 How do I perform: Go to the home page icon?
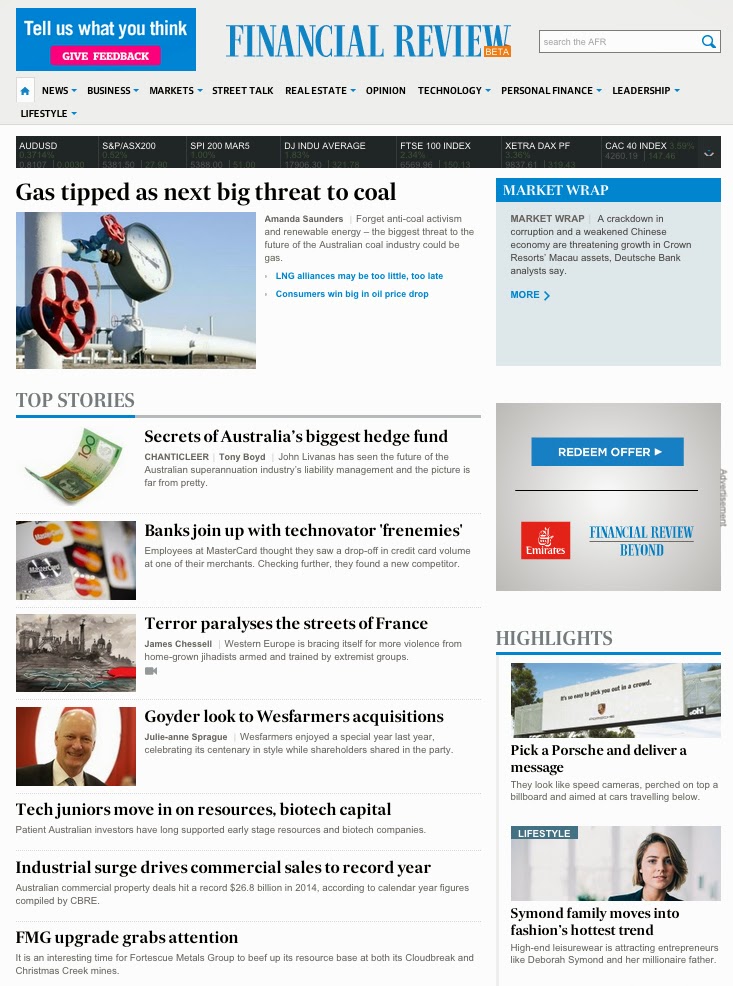(25, 91)
